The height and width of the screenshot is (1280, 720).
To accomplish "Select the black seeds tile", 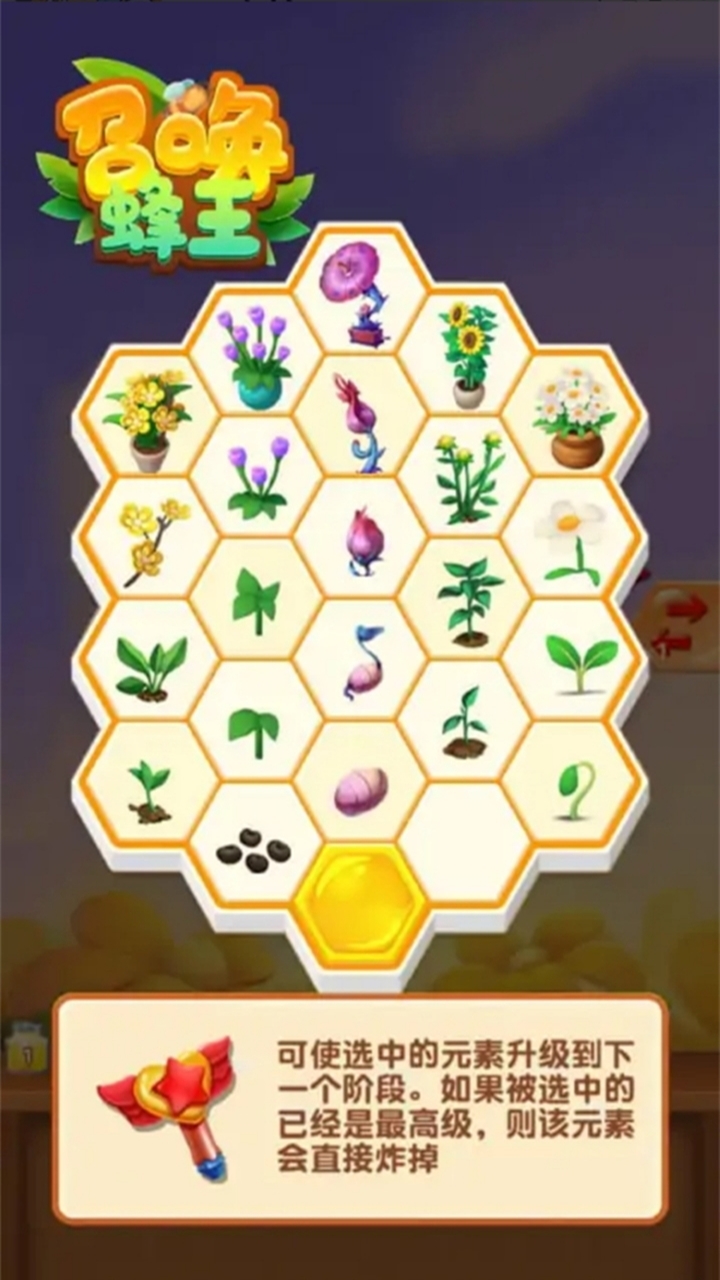I will 254,850.
